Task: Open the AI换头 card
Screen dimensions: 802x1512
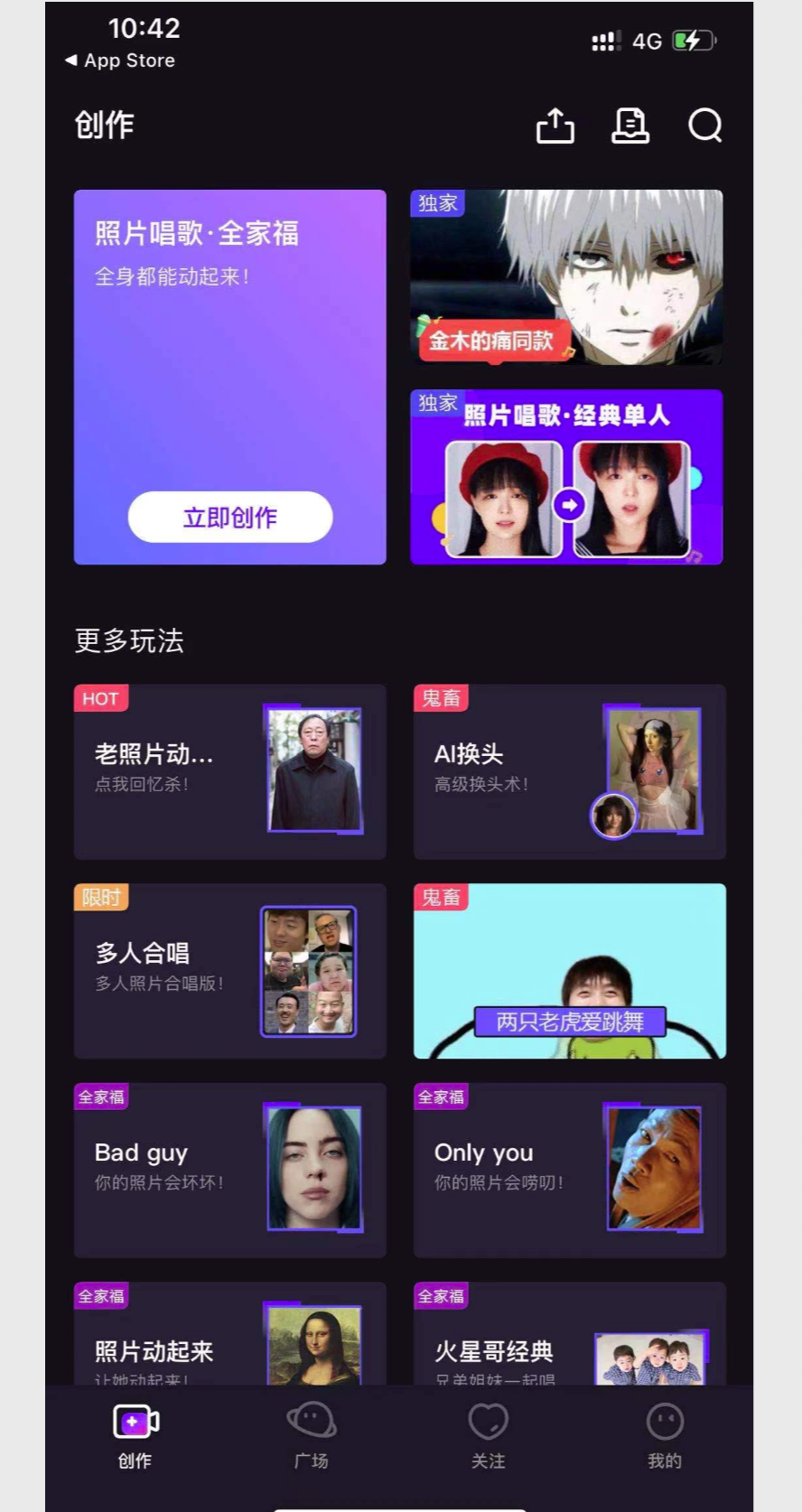Action: pos(569,771)
